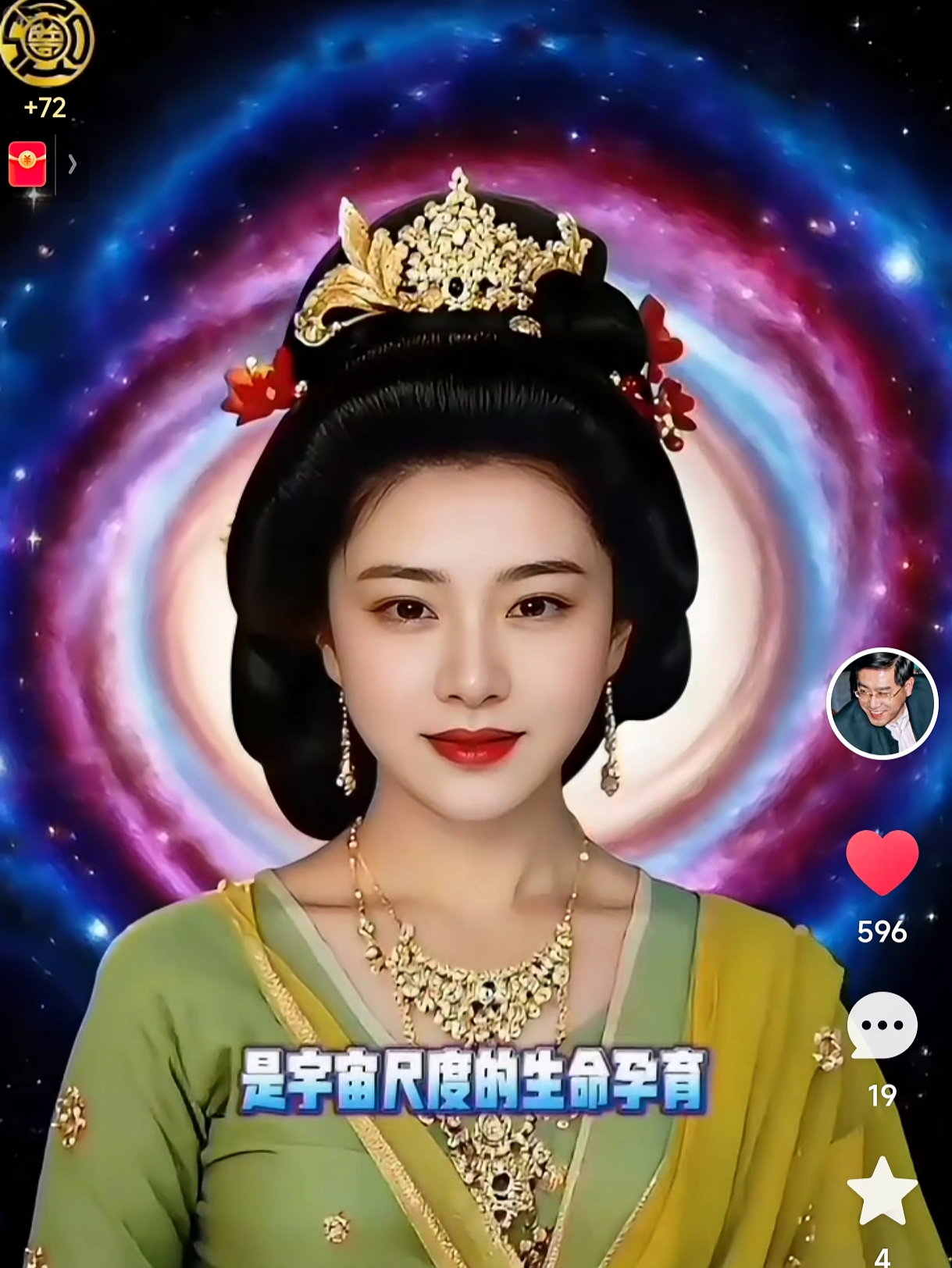Open the creator's profile avatar

[882, 703]
